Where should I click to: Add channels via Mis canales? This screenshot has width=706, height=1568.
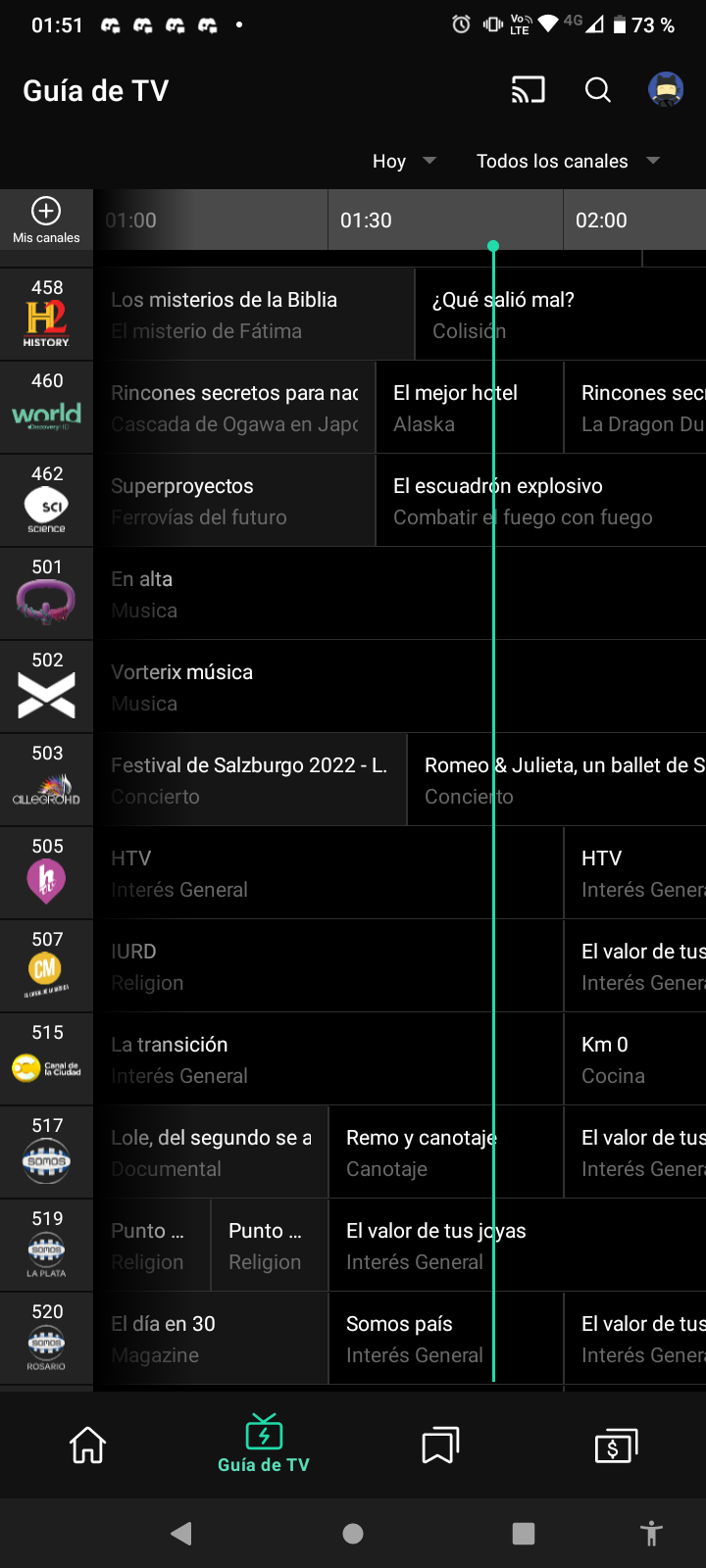pyautogui.click(x=46, y=220)
